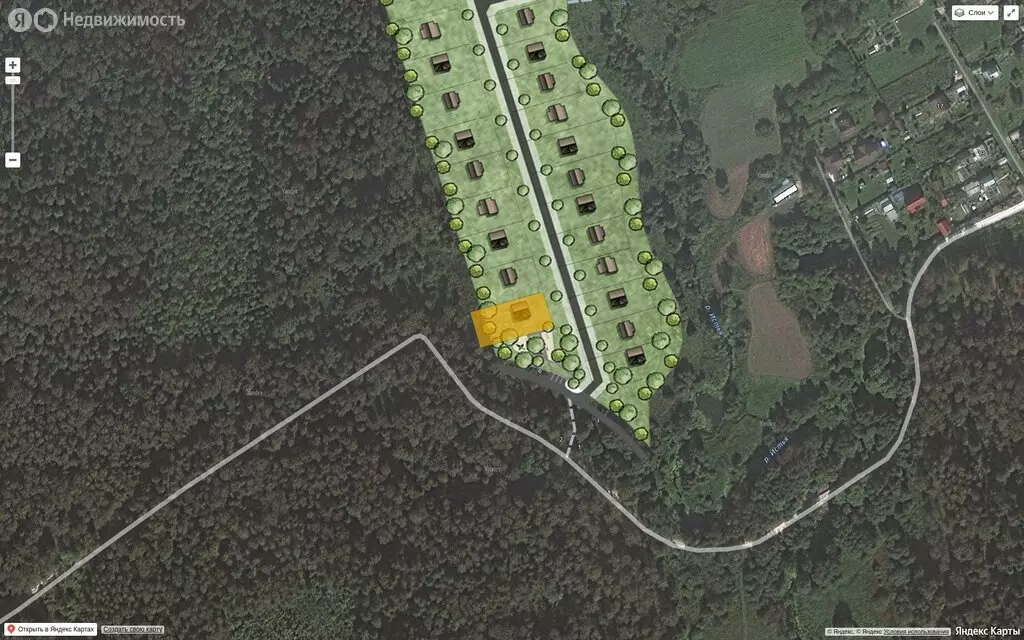1024x640 pixels.
Task: Follow the Создать свою карту link
Action: pyautogui.click(x=133, y=630)
